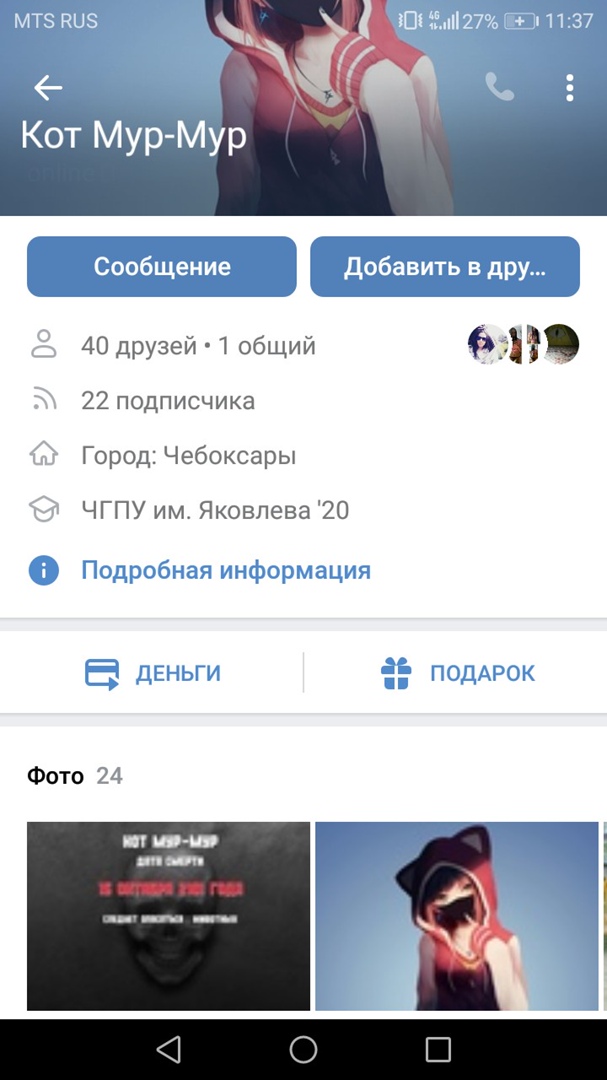This screenshot has width=607, height=1080.
Task: Tap the system back button
Action: coord(169,1049)
